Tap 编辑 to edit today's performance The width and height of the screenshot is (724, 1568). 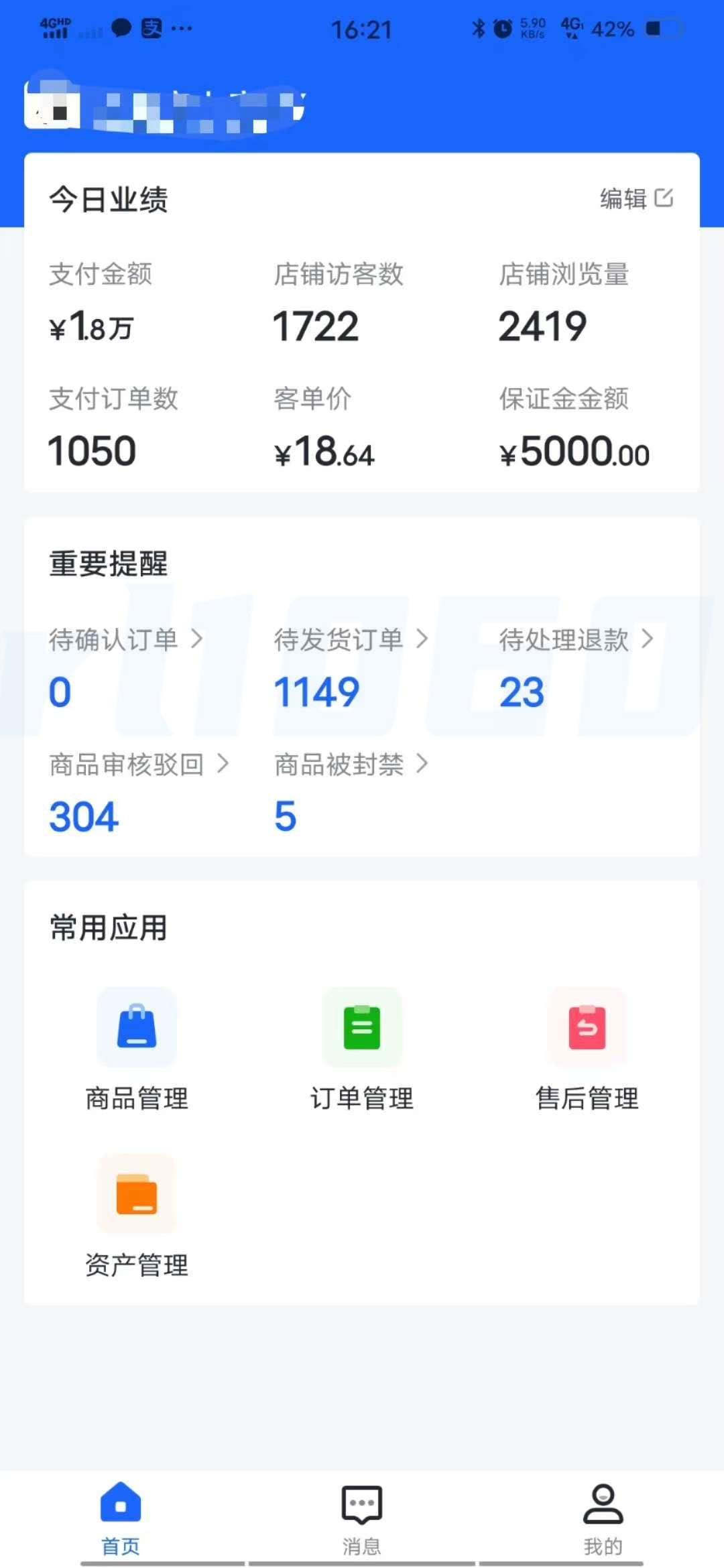(636, 198)
